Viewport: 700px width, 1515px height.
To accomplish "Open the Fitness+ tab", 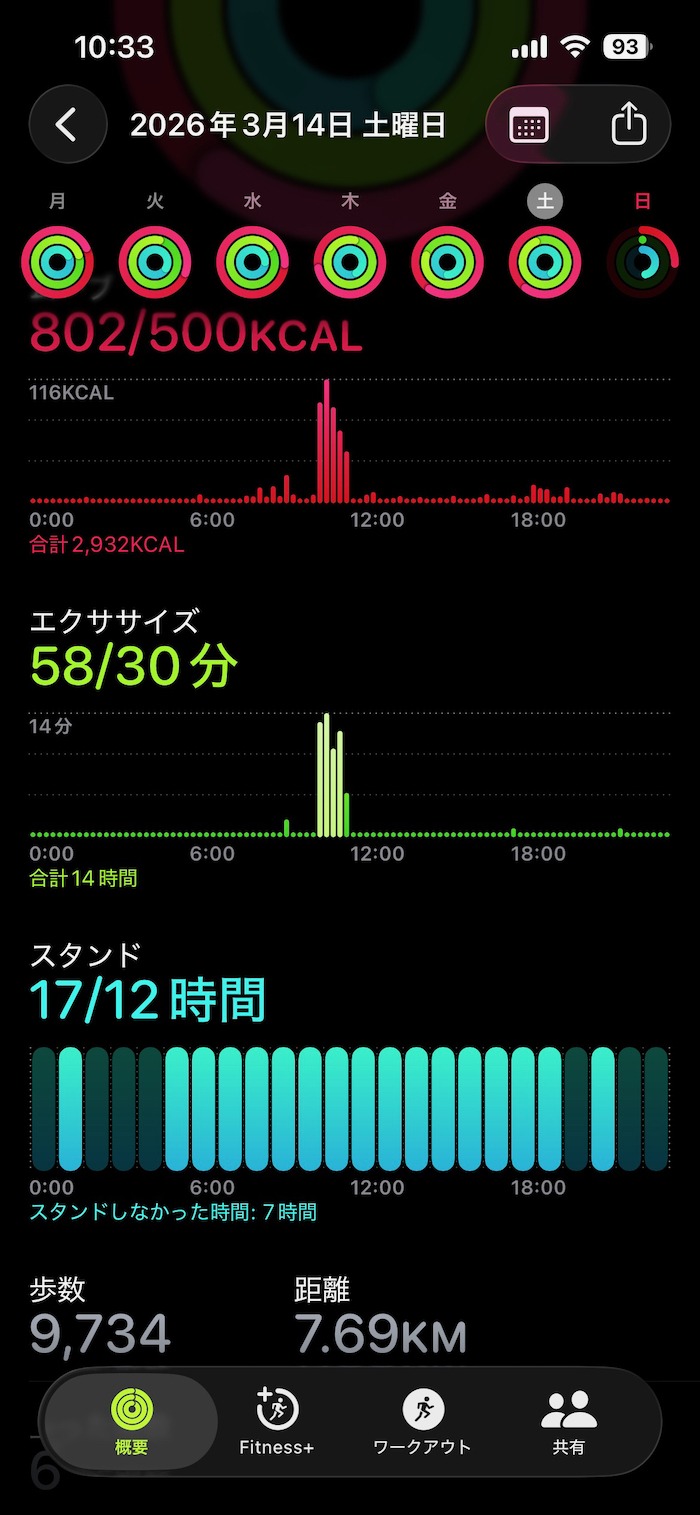I will (x=277, y=1421).
